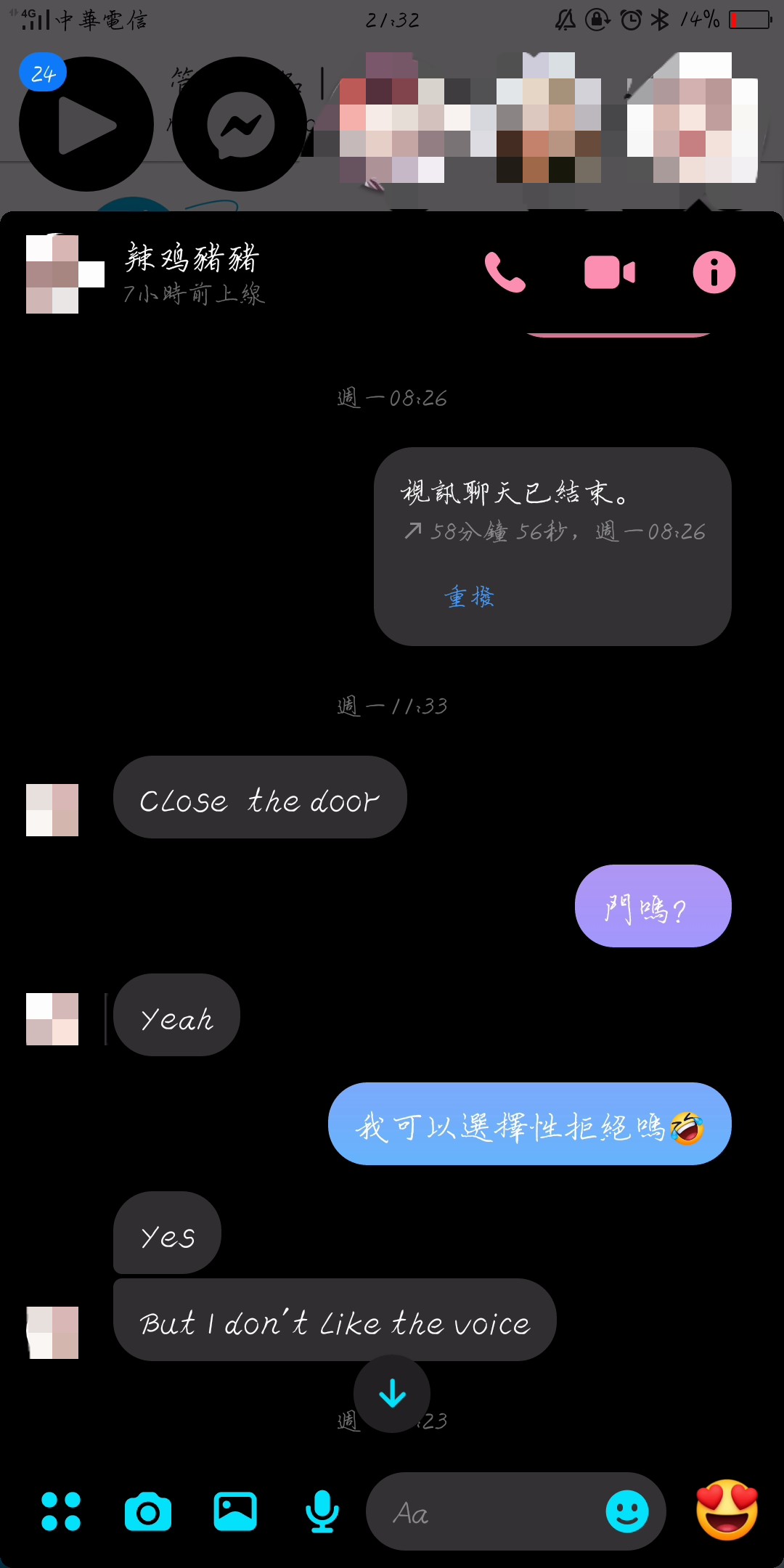Screen dimensions: 784x1568
Task: Open the camera to take a photo
Action: (148, 1513)
